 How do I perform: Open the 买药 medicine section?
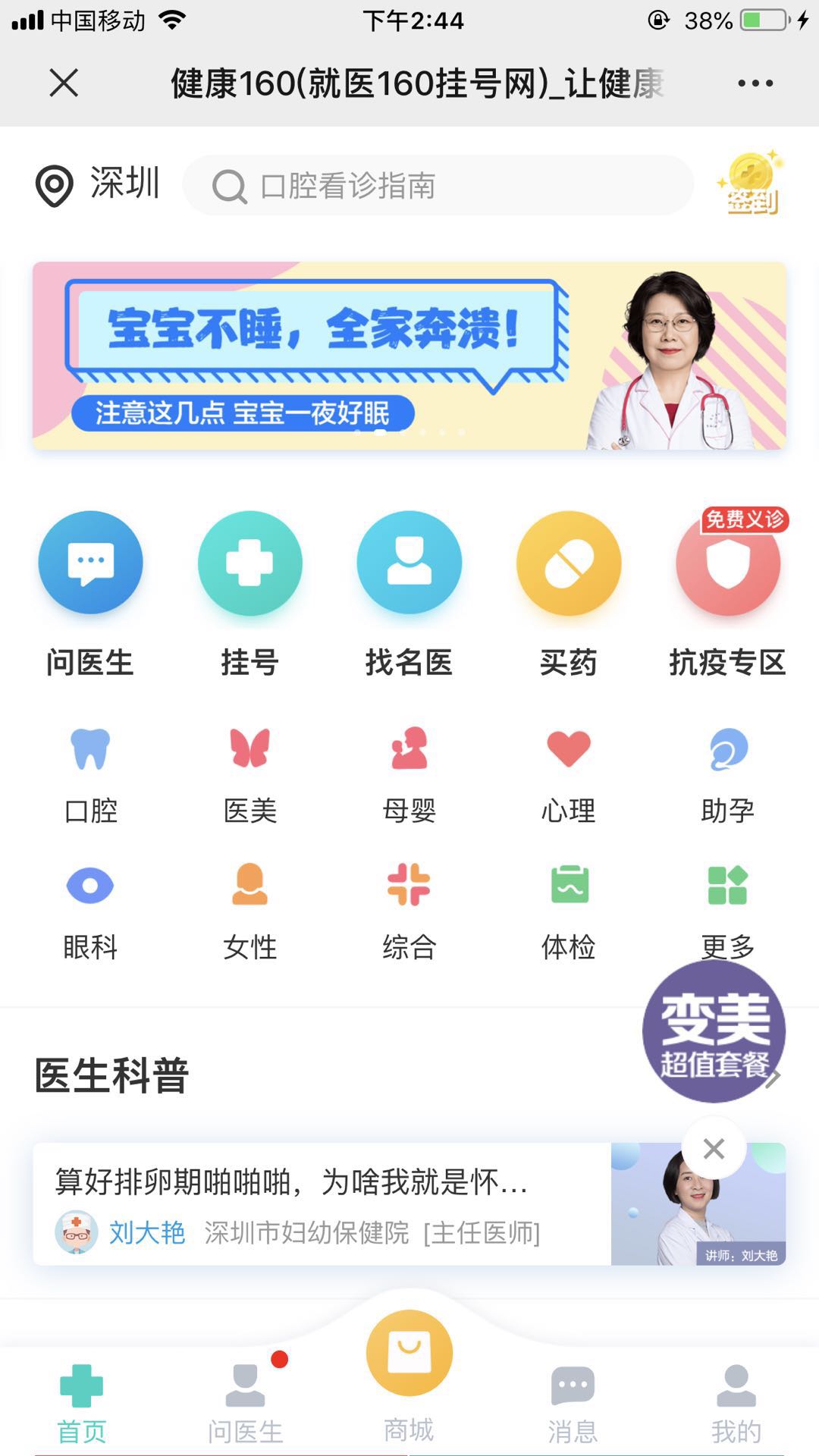click(x=568, y=593)
